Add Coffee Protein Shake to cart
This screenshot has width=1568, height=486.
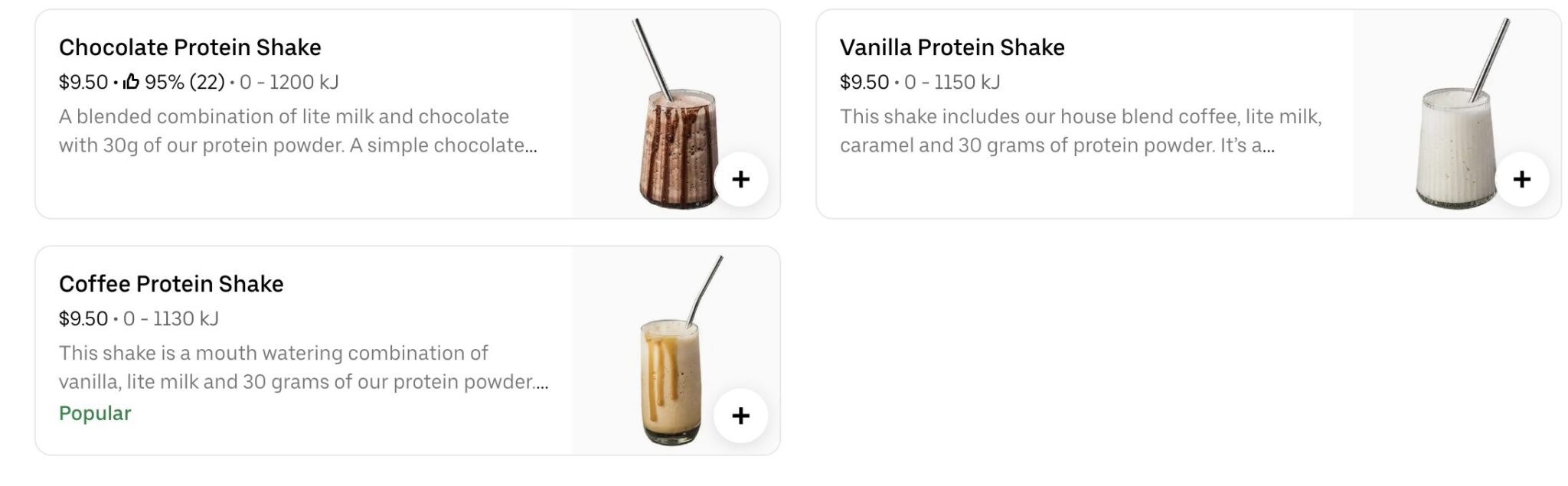pyautogui.click(x=740, y=416)
